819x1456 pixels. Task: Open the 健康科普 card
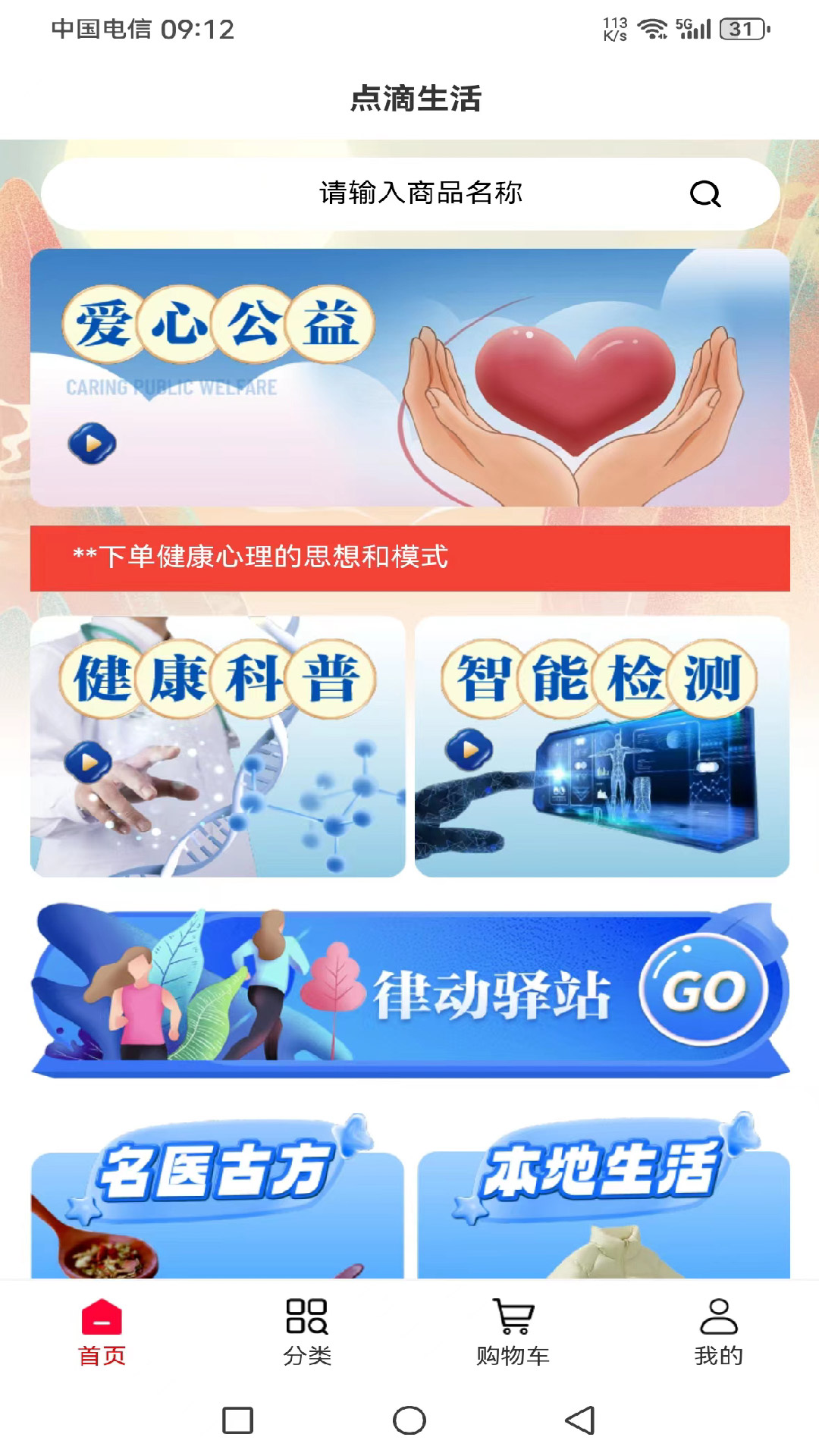[218, 747]
